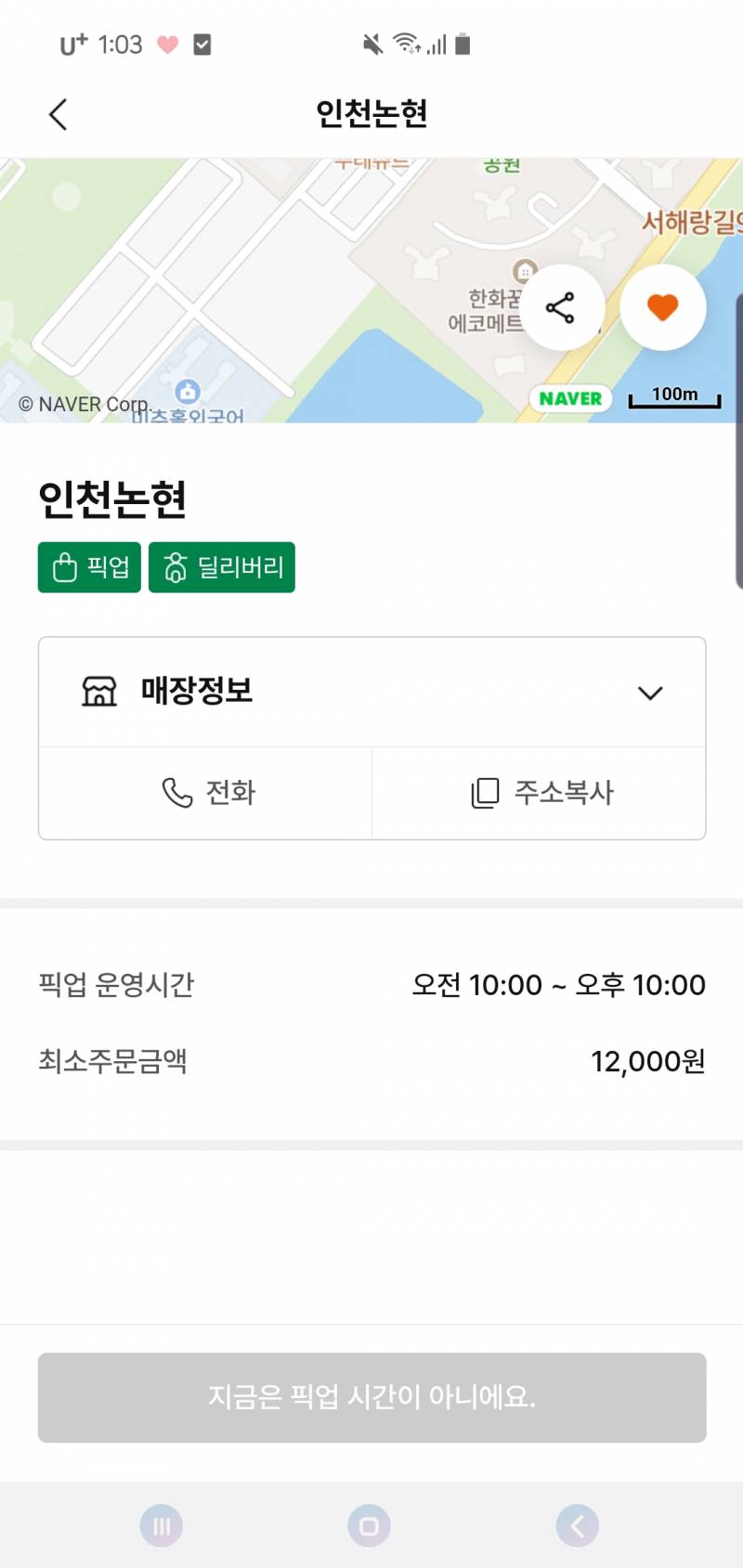Tap 주소복사 to copy the address

pyautogui.click(x=539, y=793)
